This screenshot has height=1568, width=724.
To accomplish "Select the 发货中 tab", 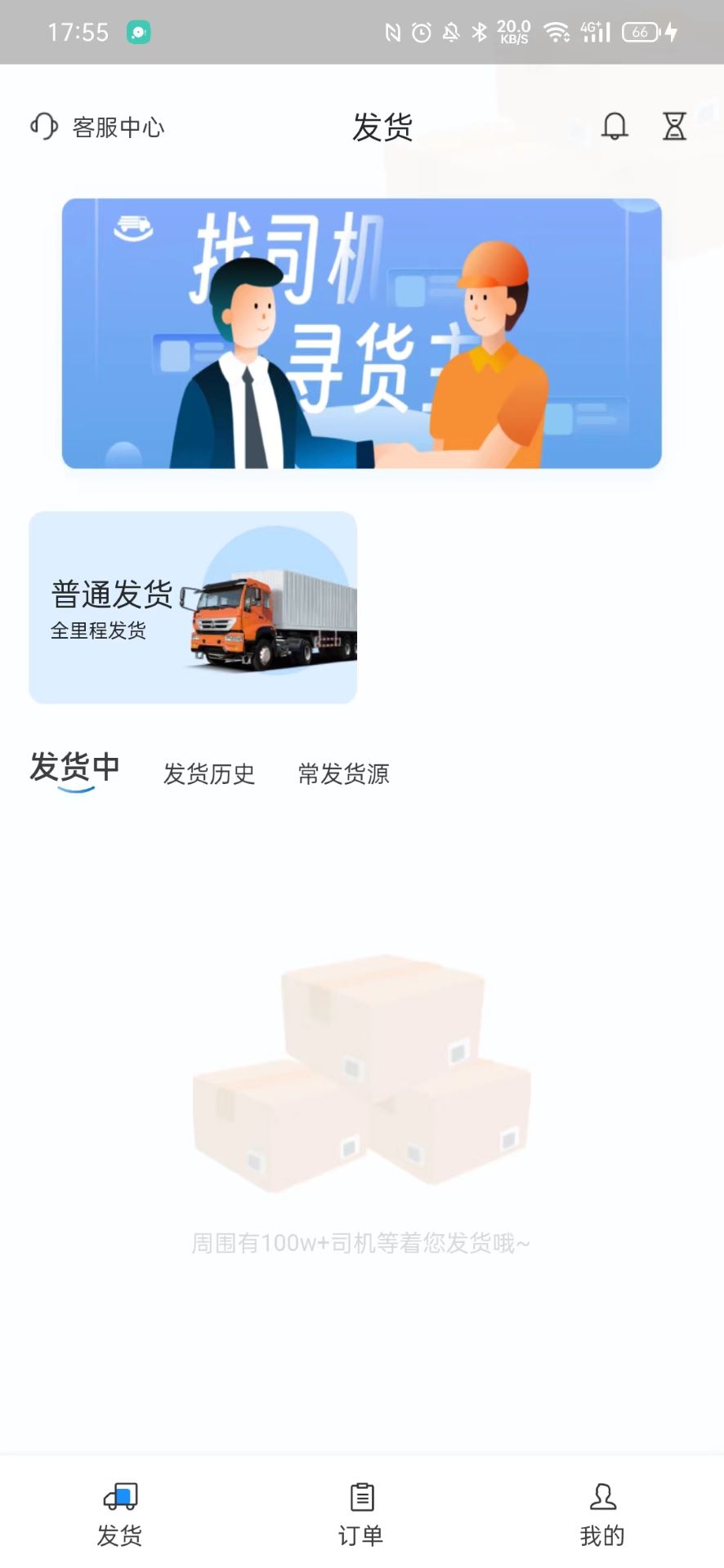I will [74, 768].
